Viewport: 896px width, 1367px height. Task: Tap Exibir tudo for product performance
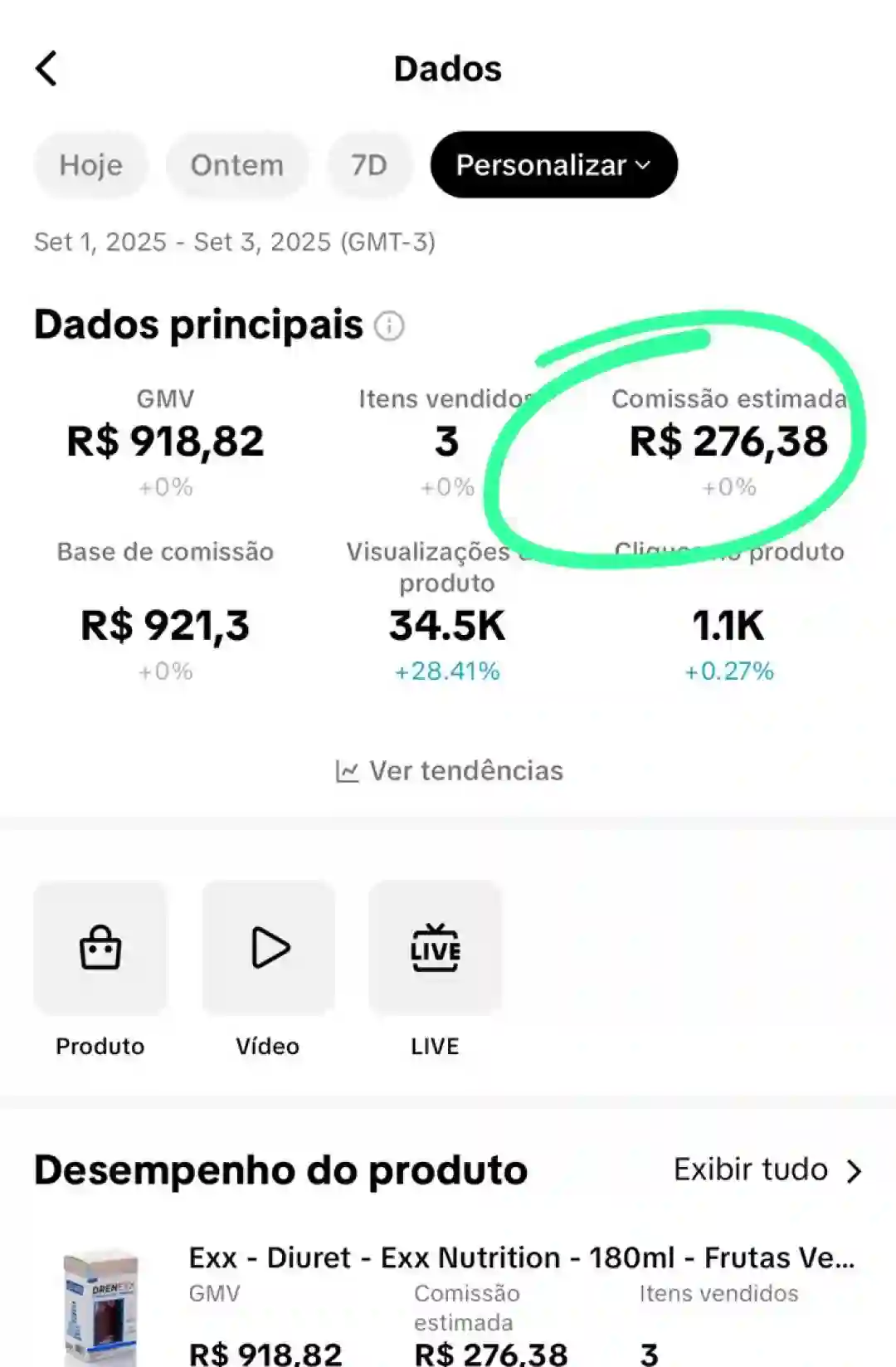pos(767,1170)
